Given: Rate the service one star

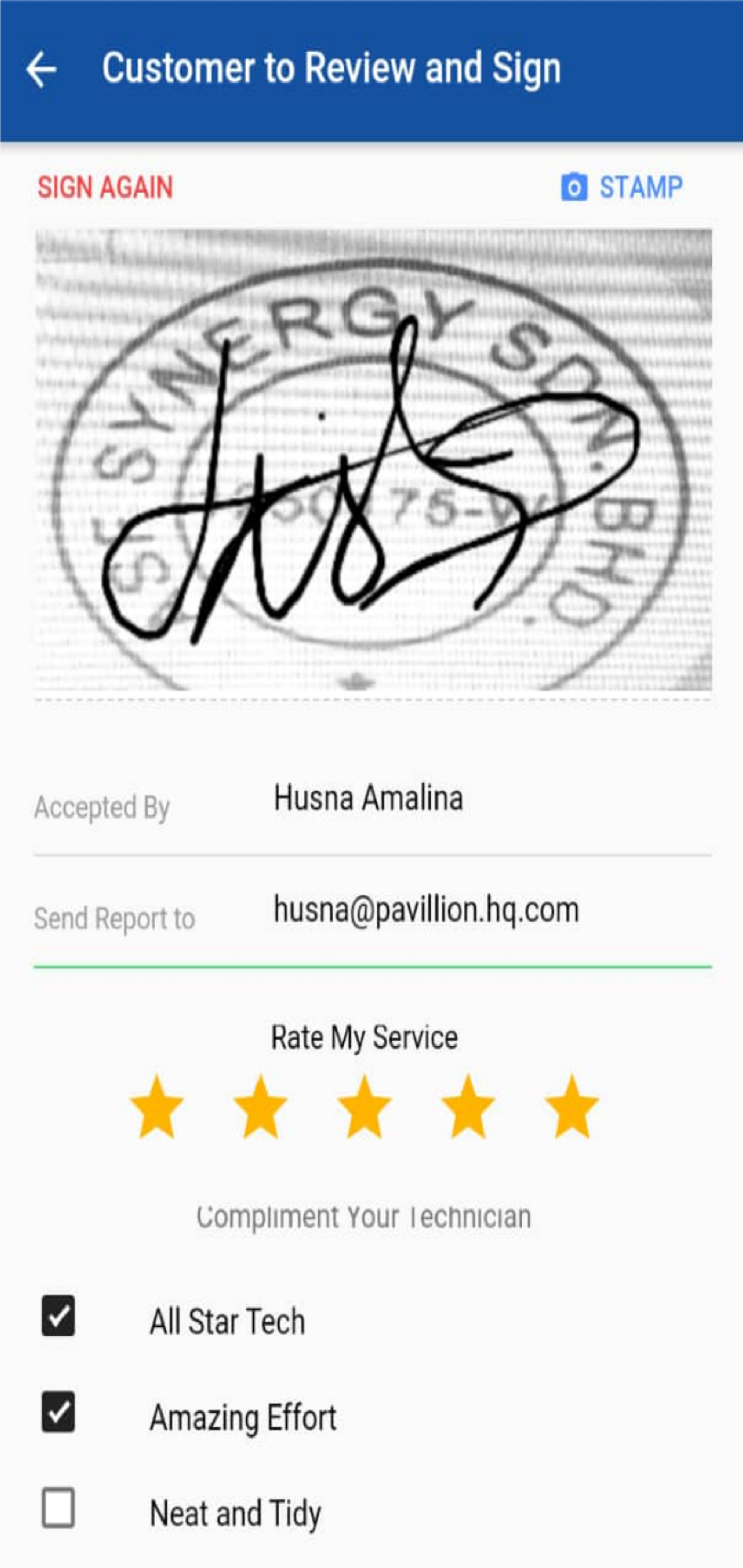Looking at the screenshot, I should click(156, 1107).
